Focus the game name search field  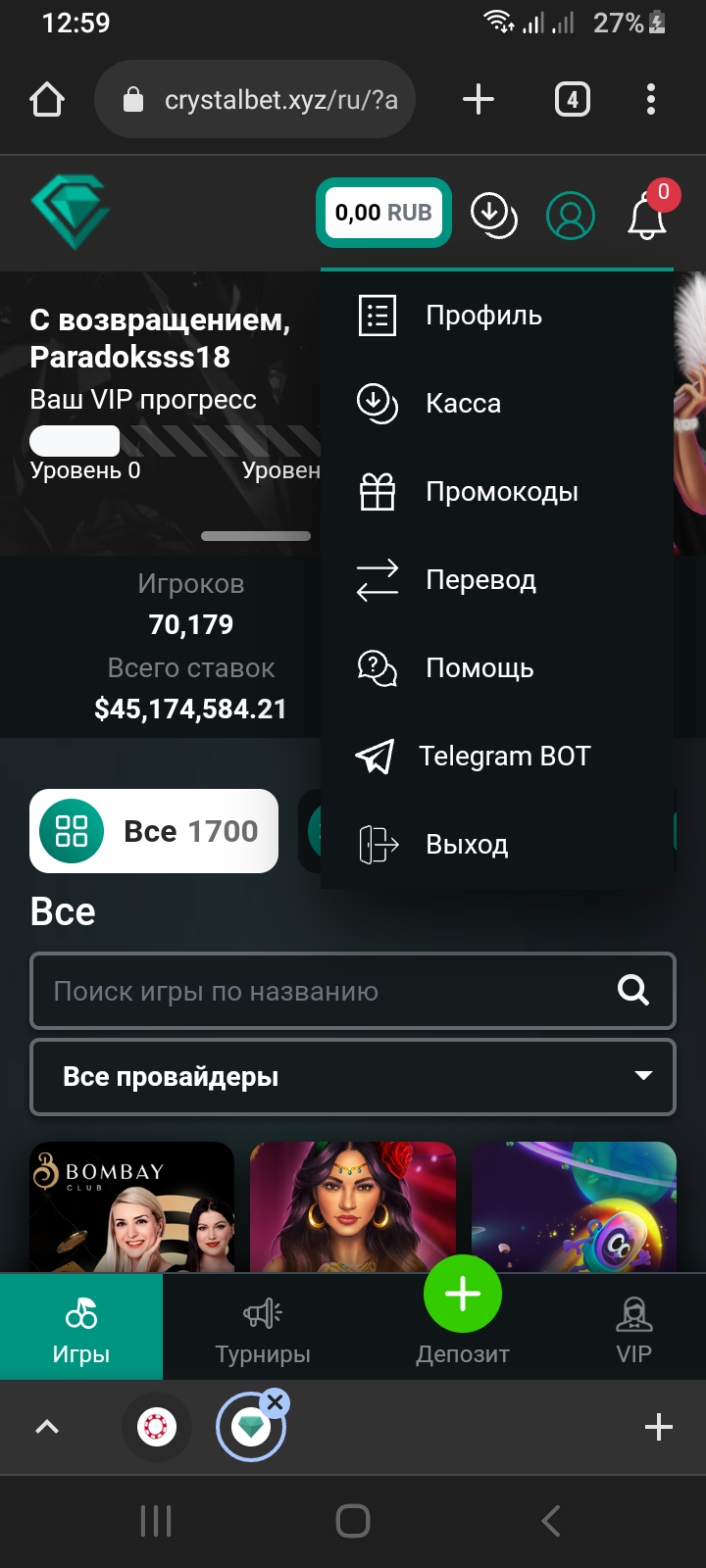pyautogui.click(x=324, y=991)
